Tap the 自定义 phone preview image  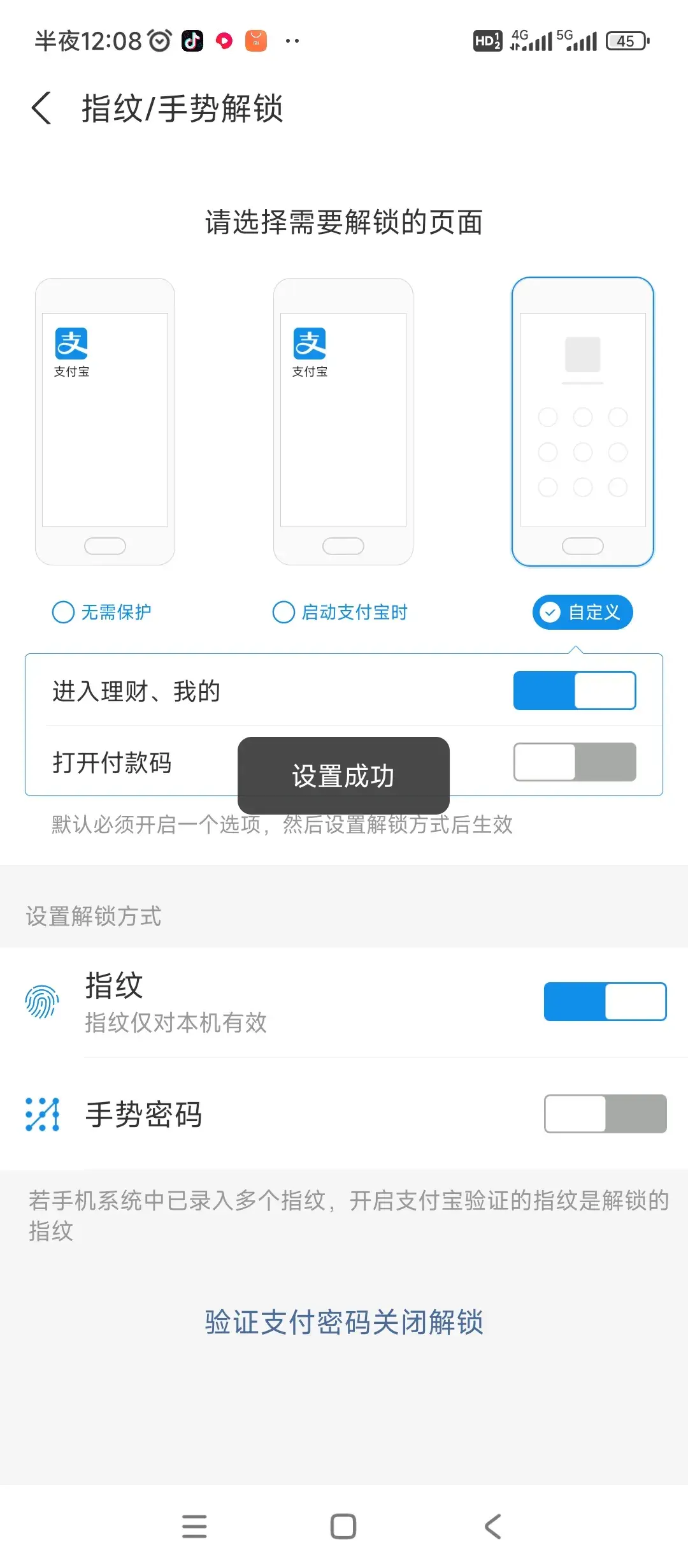[x=582, y=421]
